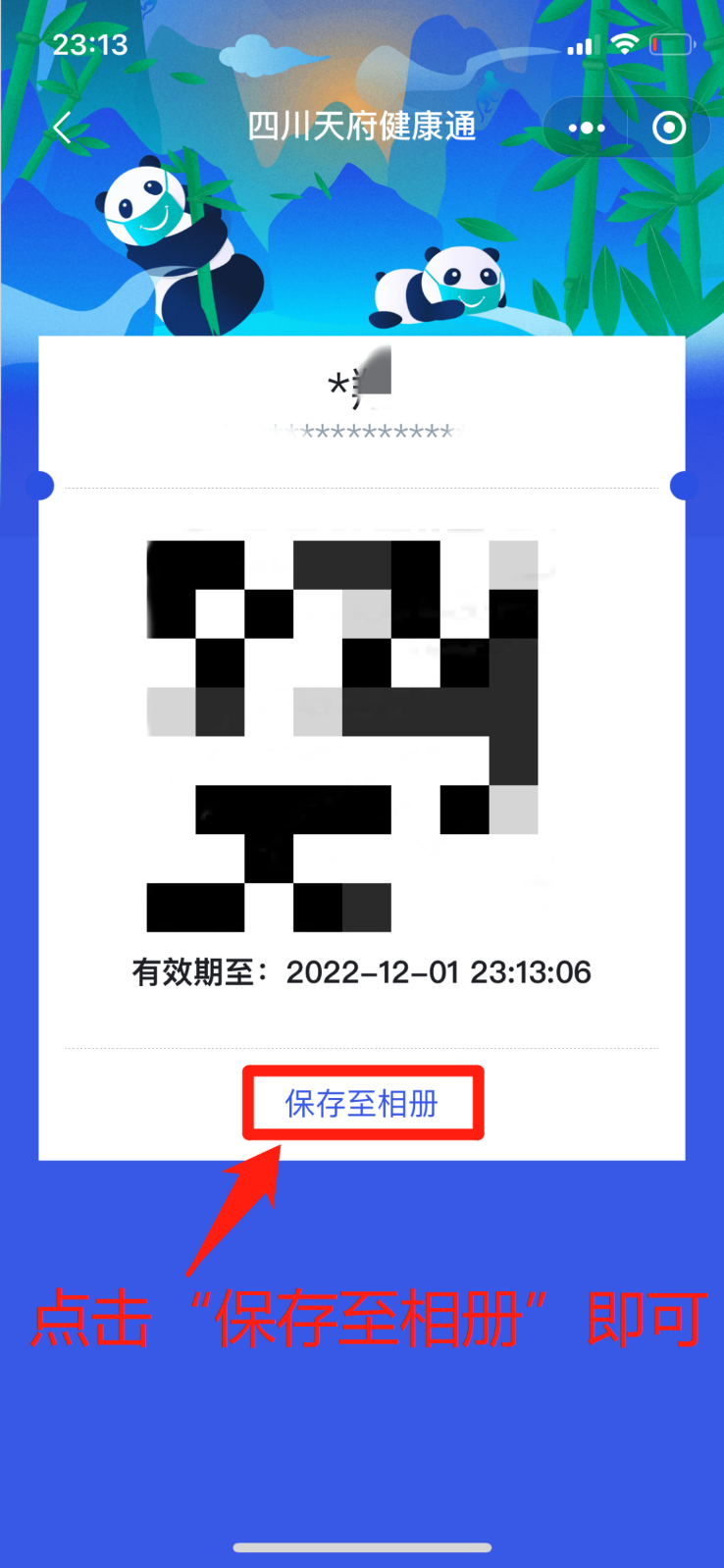Tap 保存至相册 to save the code
The height and width of the screenshot is (1568, 724).
coord(362,1104)
